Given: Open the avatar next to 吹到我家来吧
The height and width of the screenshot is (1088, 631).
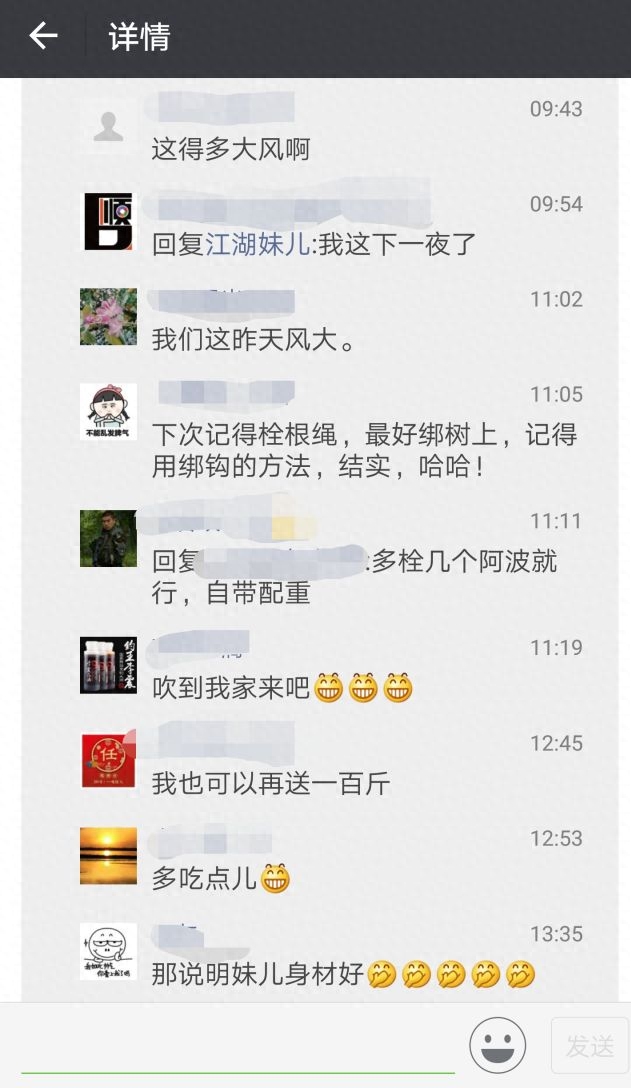Looking at the screenshot, I should pos(108,665).
